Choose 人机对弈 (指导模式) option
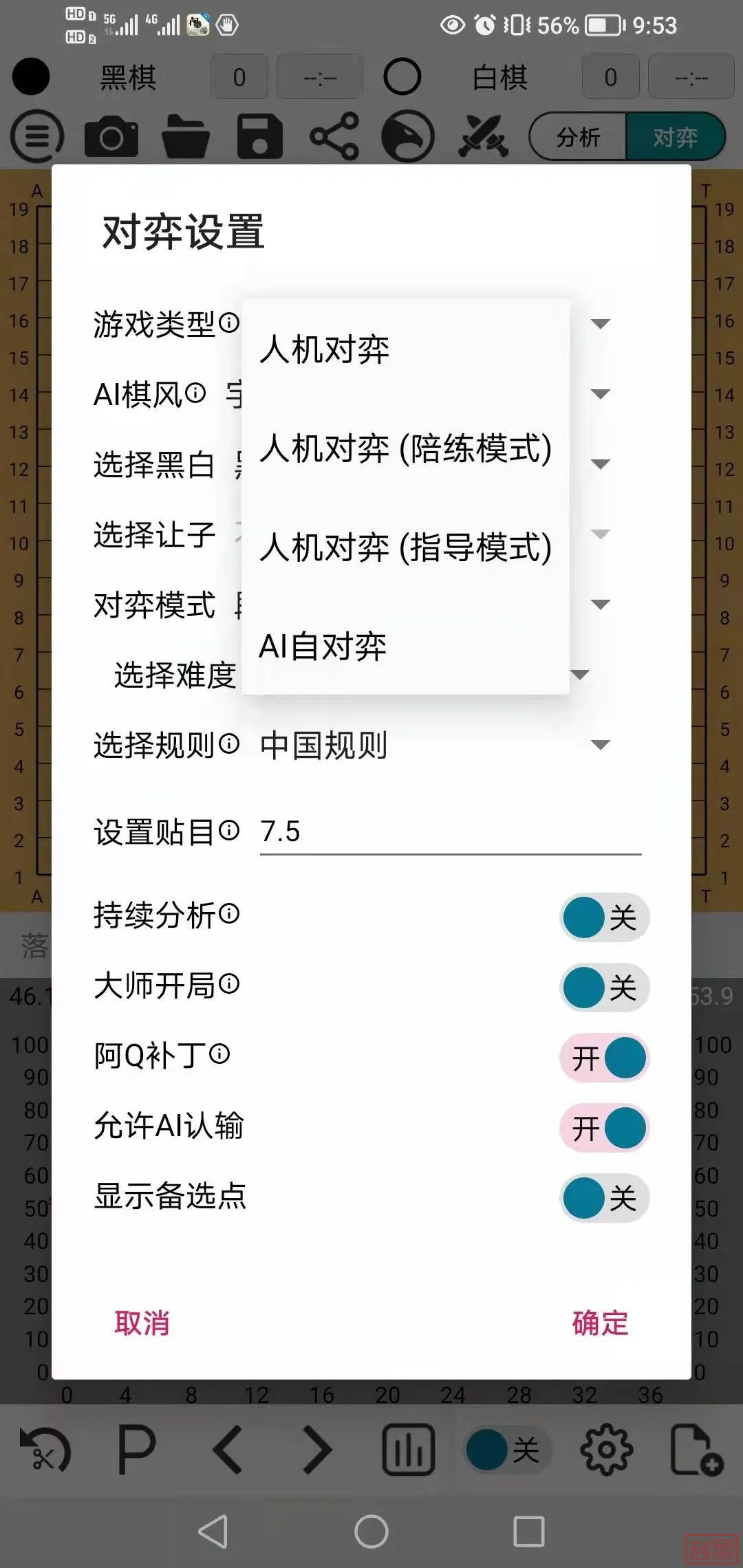Image resolution: width=743 pixels, height=1568 pixels. pos(405,547)
